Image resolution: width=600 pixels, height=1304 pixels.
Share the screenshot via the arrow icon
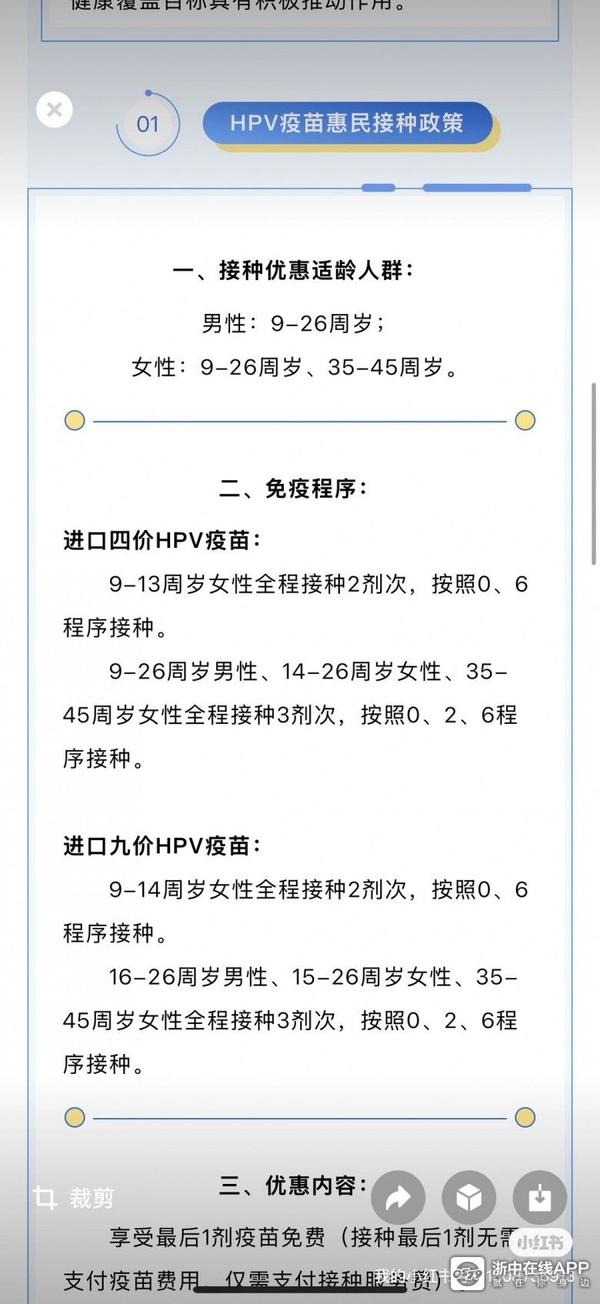(398, 1197)
